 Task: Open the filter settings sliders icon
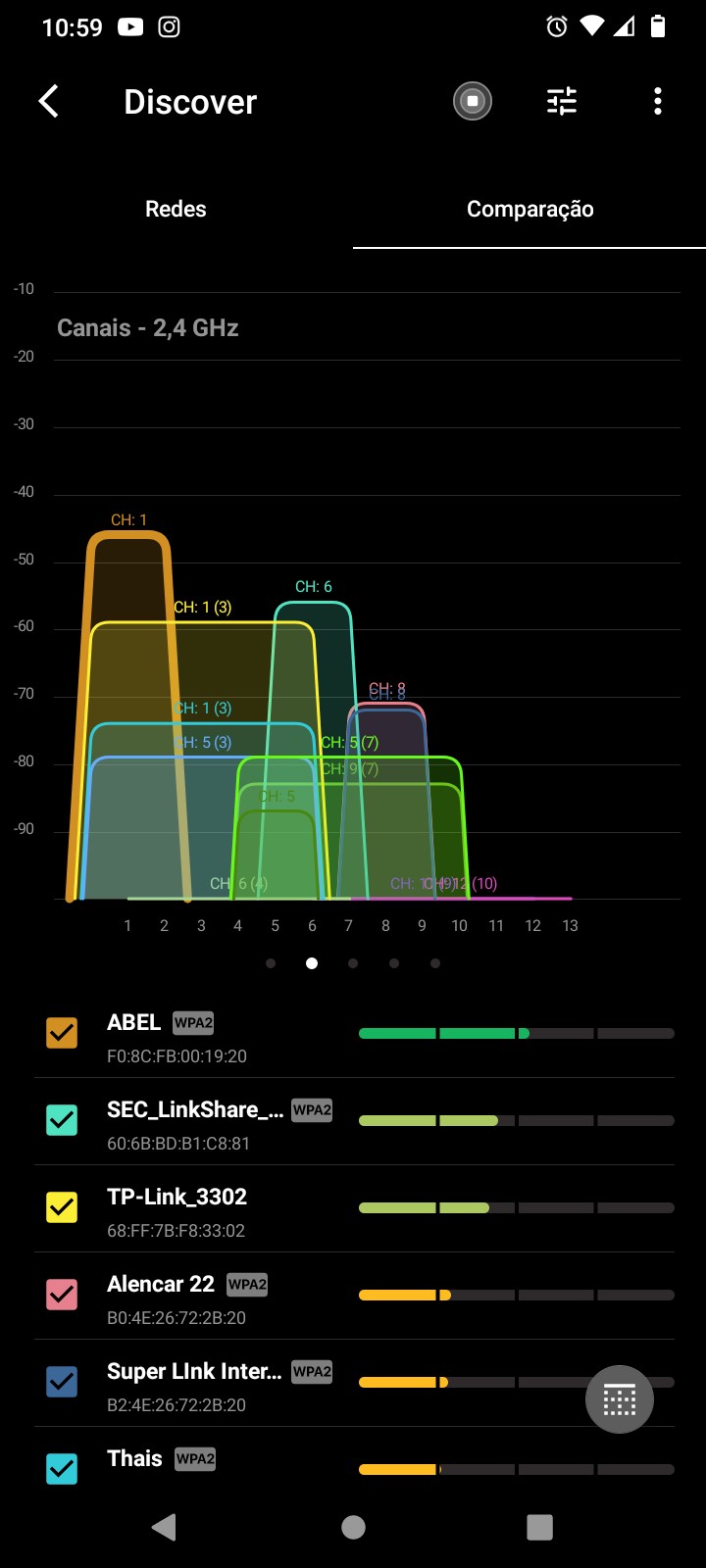click(562, 101)
